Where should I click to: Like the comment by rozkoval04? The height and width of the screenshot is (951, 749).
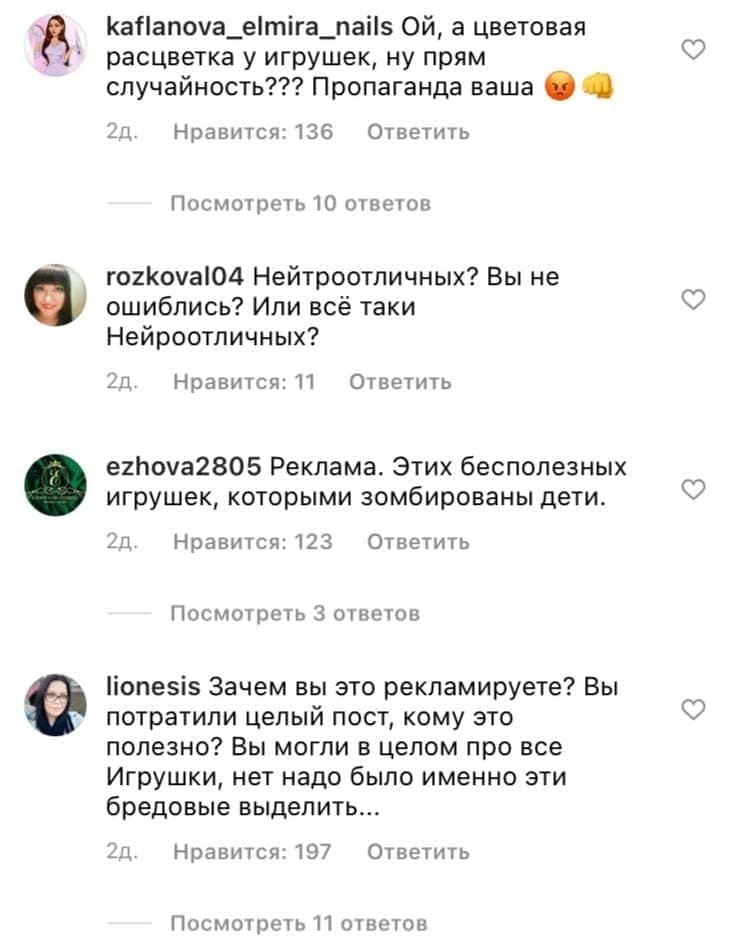[x=693, y=299]
